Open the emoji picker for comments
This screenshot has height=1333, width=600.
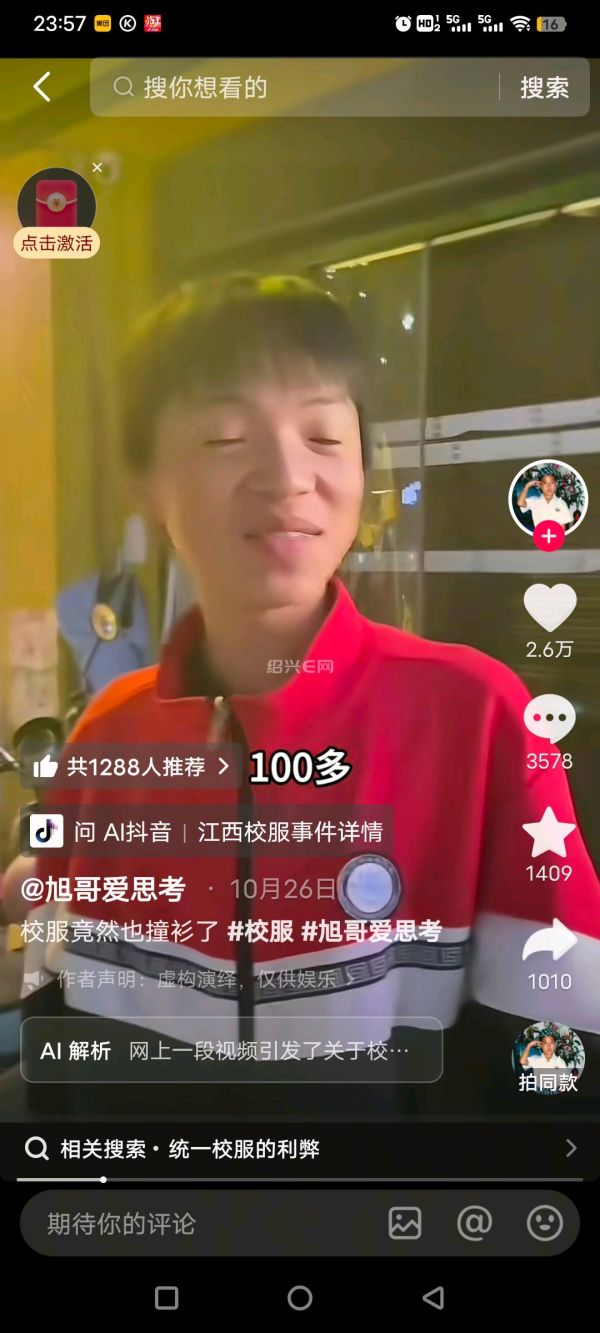click(545, 1223)
